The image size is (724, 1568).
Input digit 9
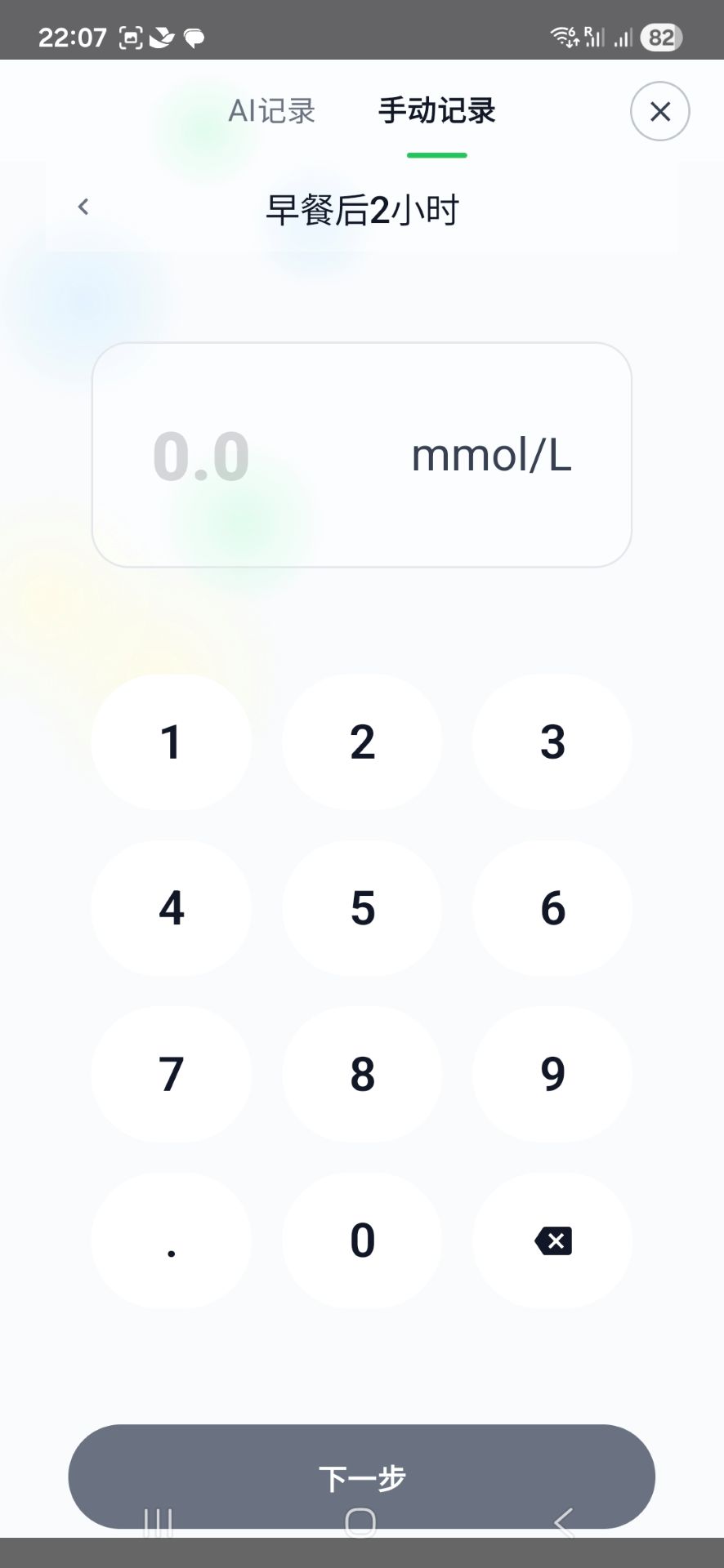552,1074
